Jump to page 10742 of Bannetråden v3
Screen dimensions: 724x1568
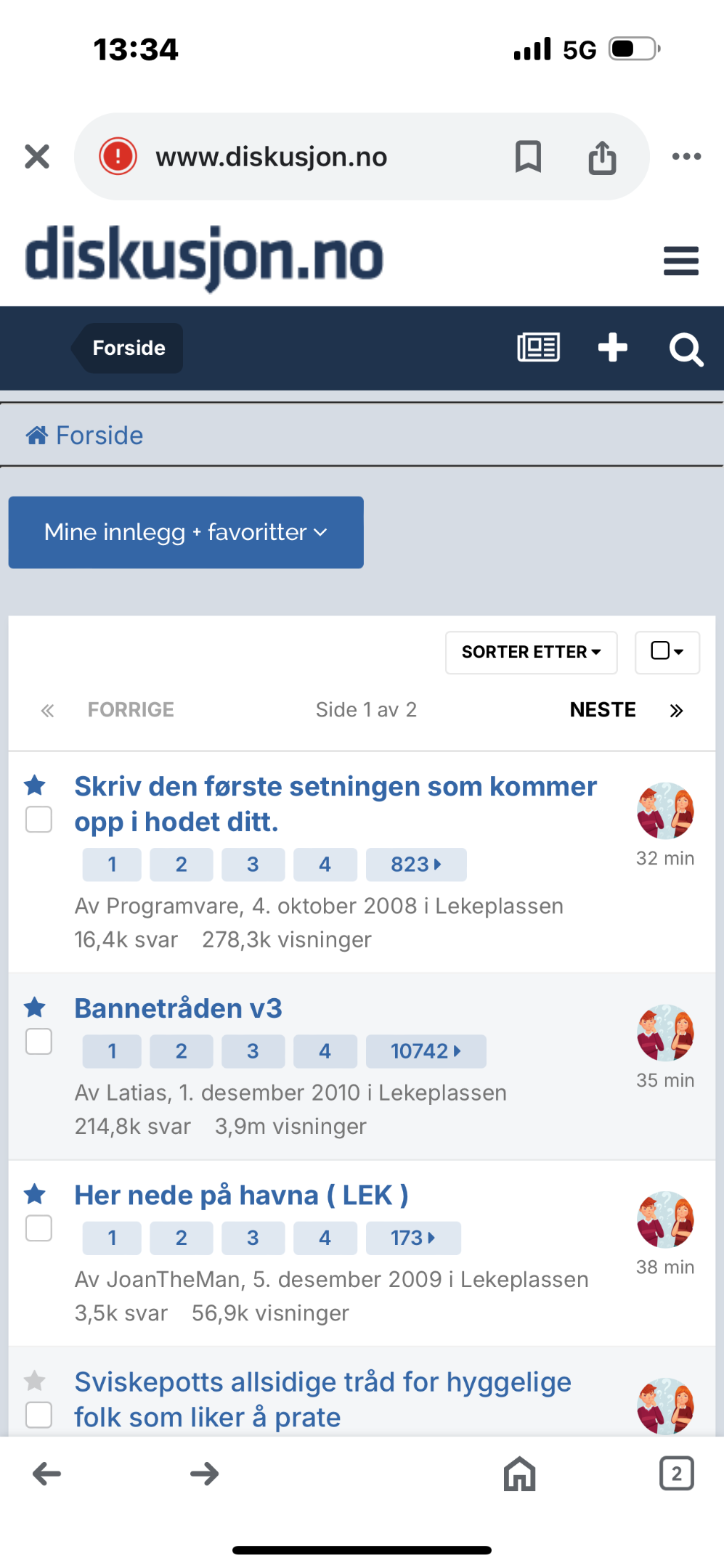[426, 1051]
